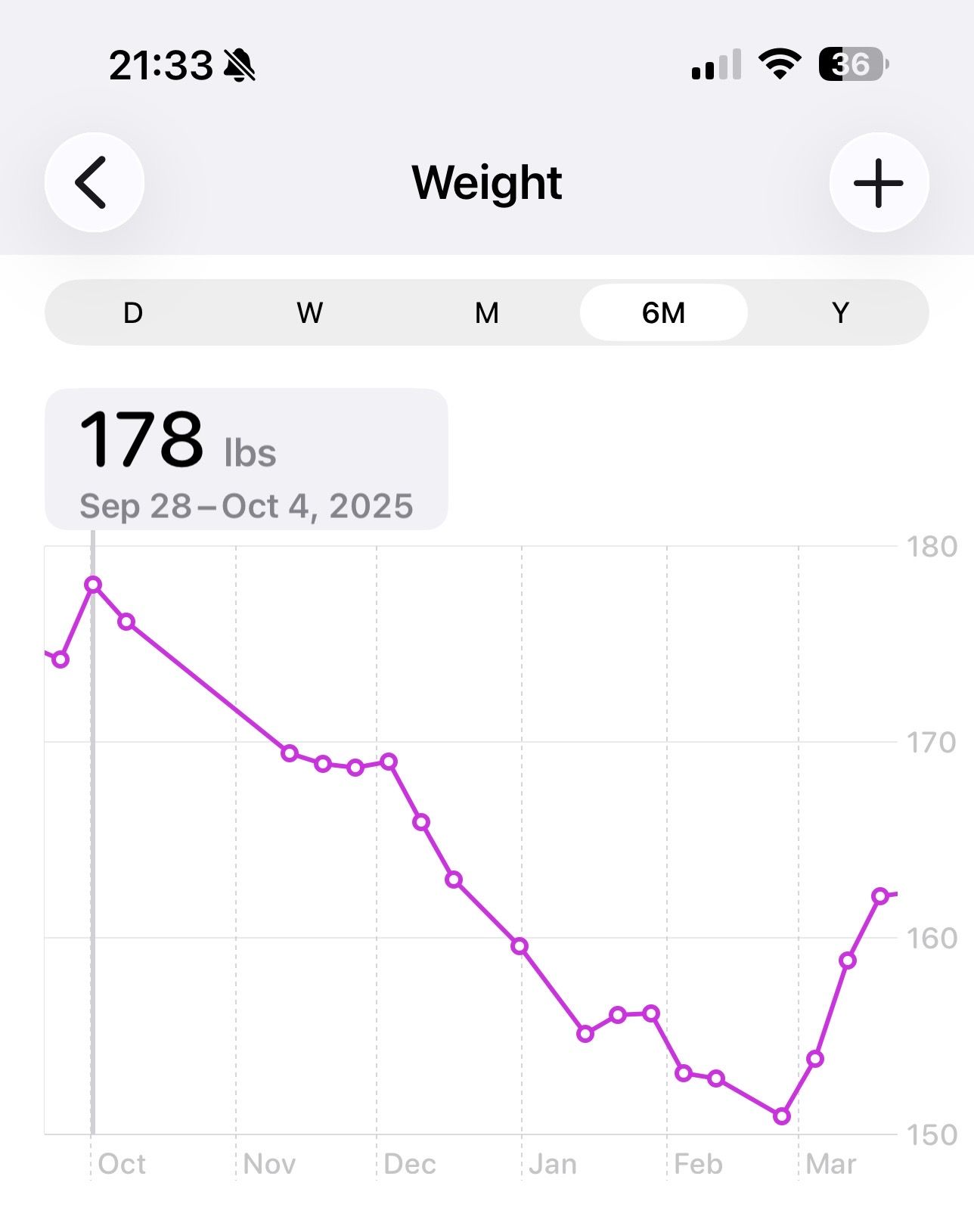This screenshot has width=974, height=1232.
Task: Select the 6M range tab
Action: click(x=663, y=312)
